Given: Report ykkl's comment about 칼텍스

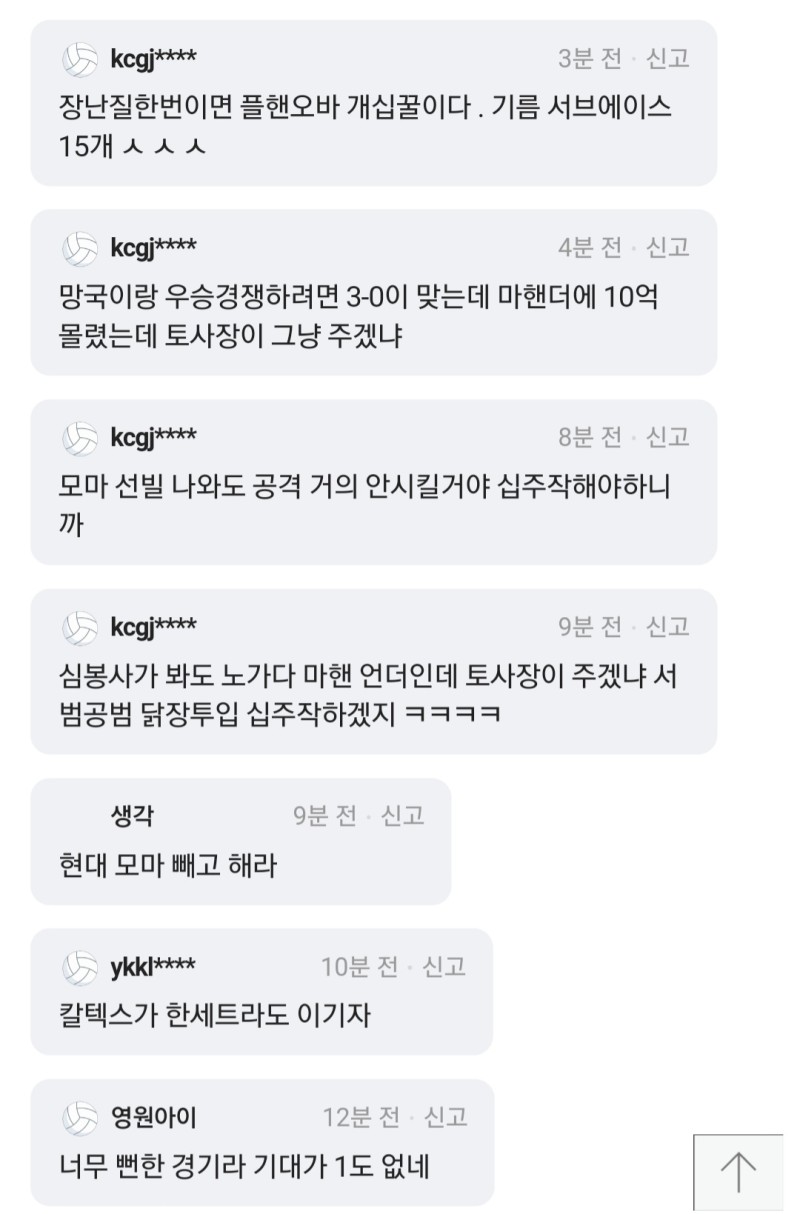Looking at the screenshot, I should [445, 966].
